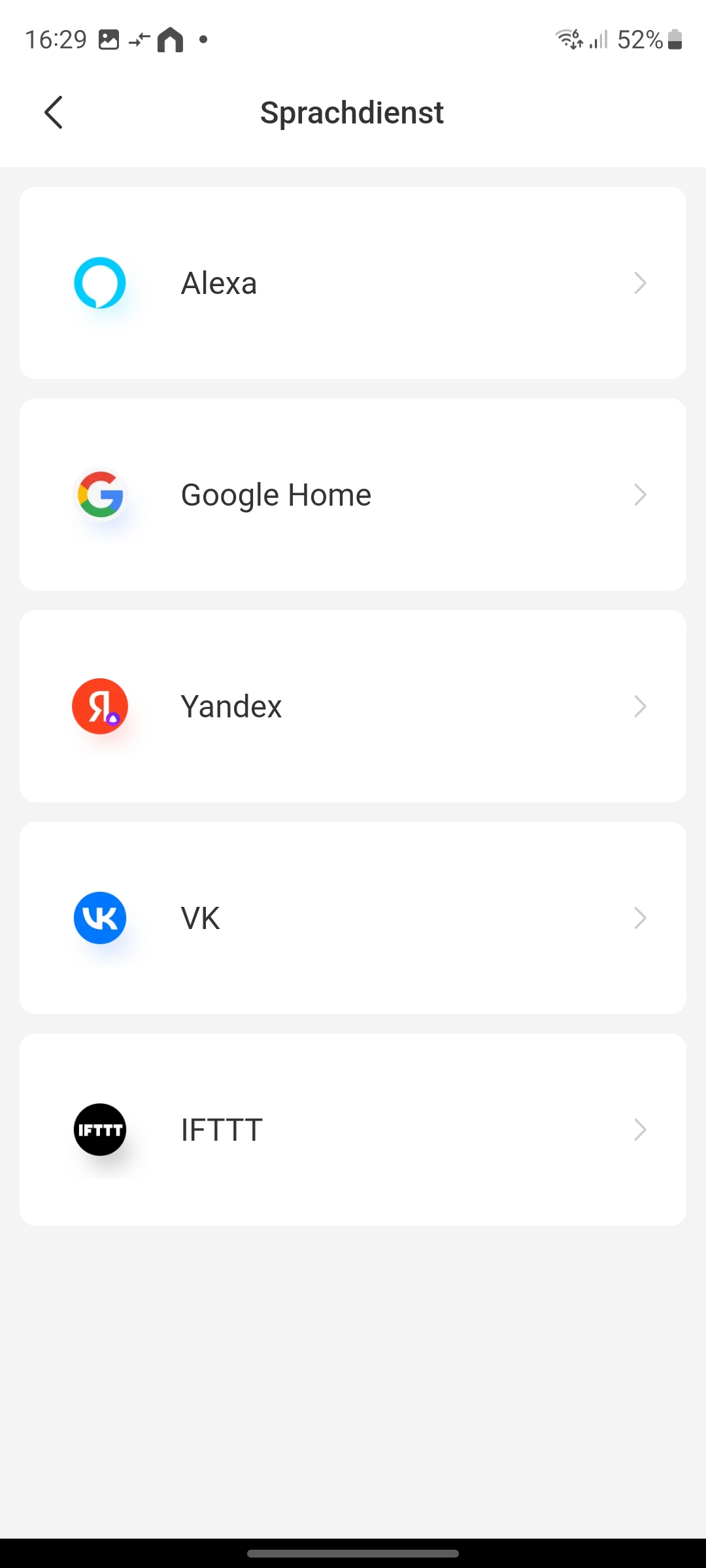Open the IFTTT service row
The height and width of the screenshot is (1568, 706).
pos(353,1130)
